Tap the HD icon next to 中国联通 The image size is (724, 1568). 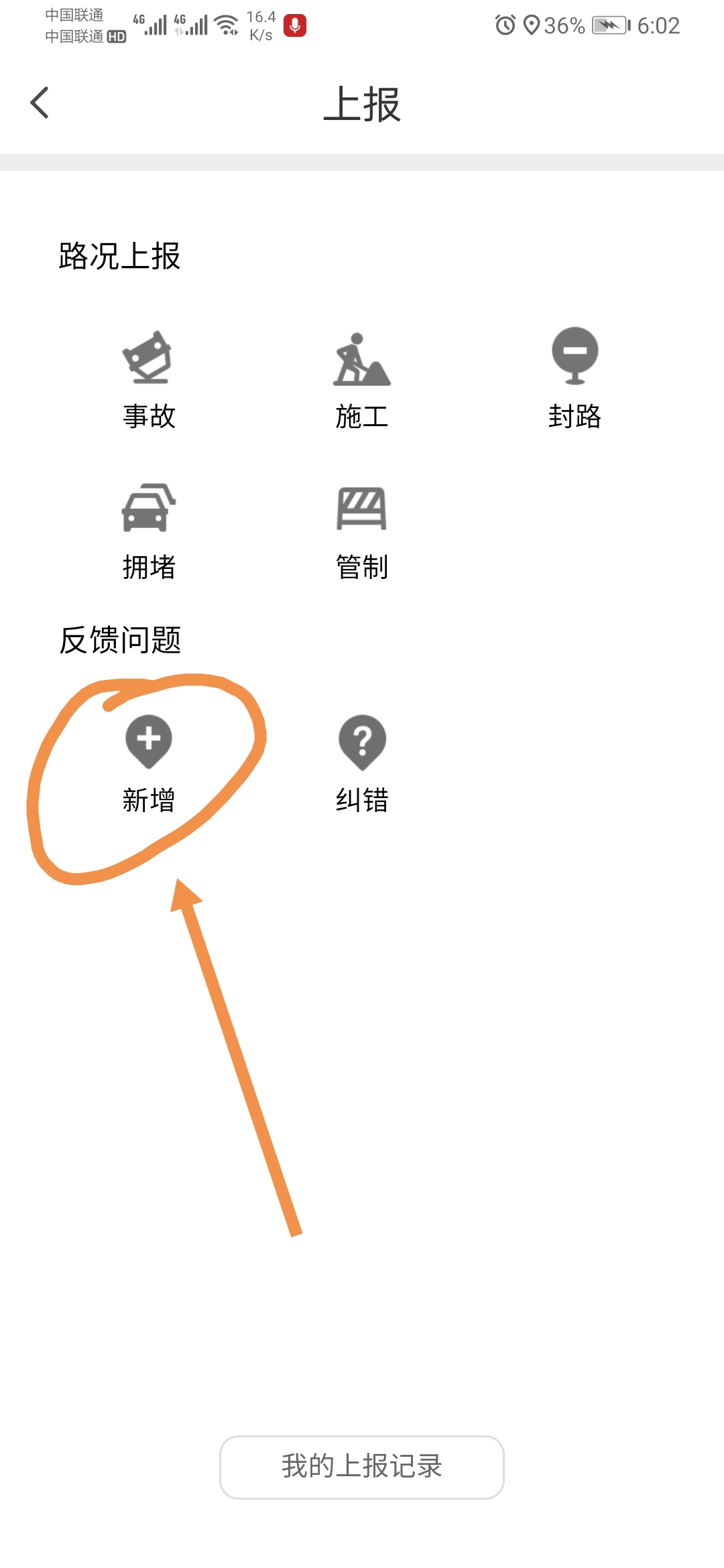115,37
